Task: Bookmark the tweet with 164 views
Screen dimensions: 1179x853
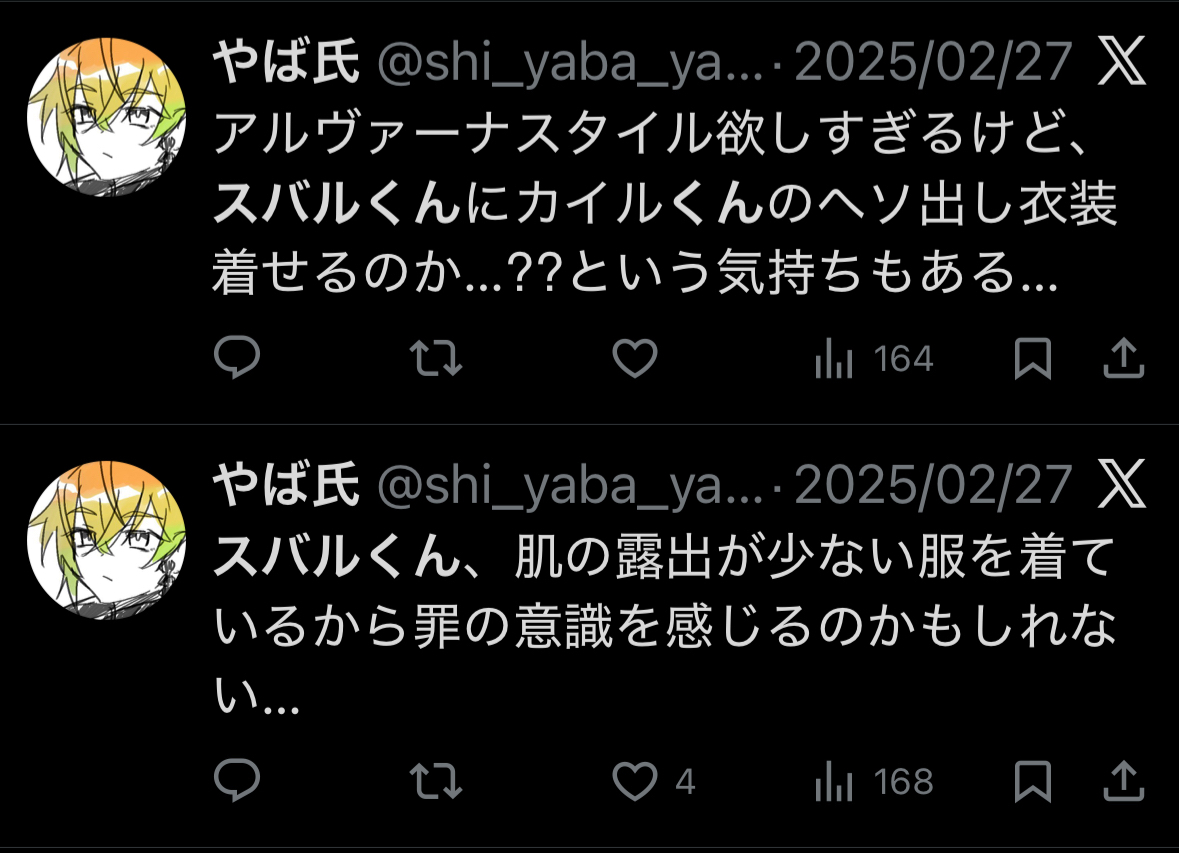Action: 1033,358
